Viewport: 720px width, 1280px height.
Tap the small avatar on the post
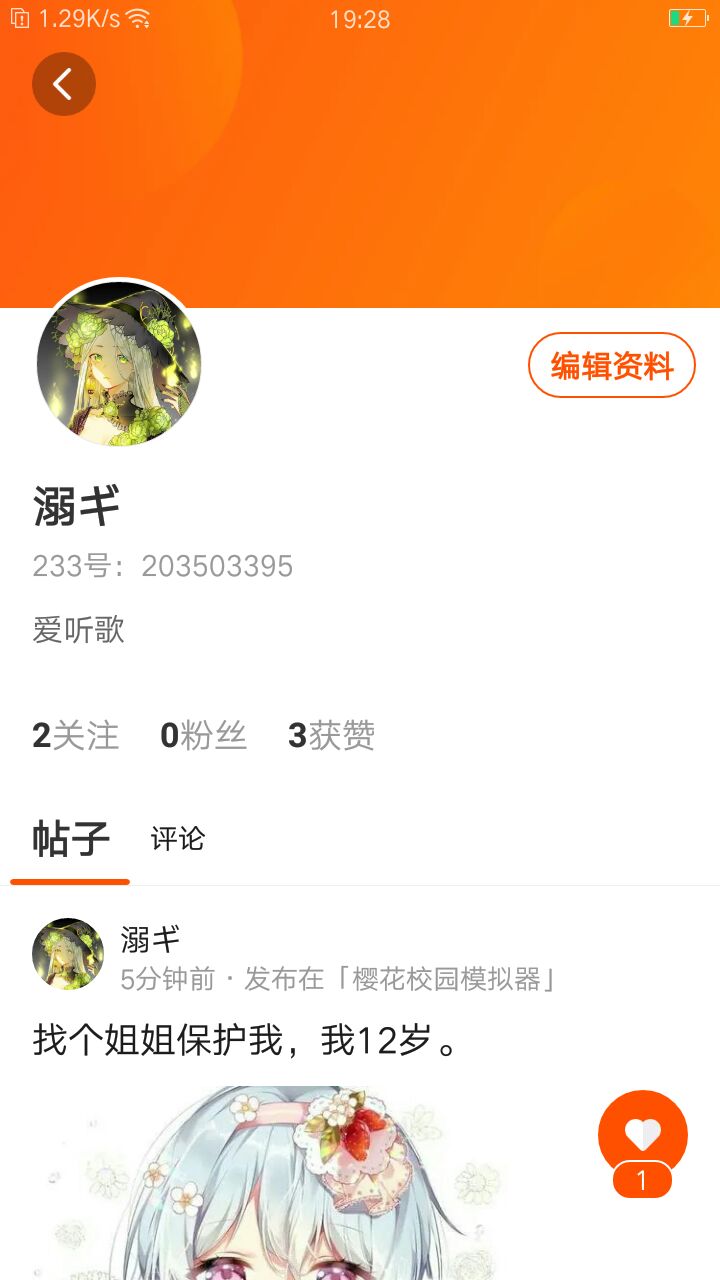pos(68,954)
